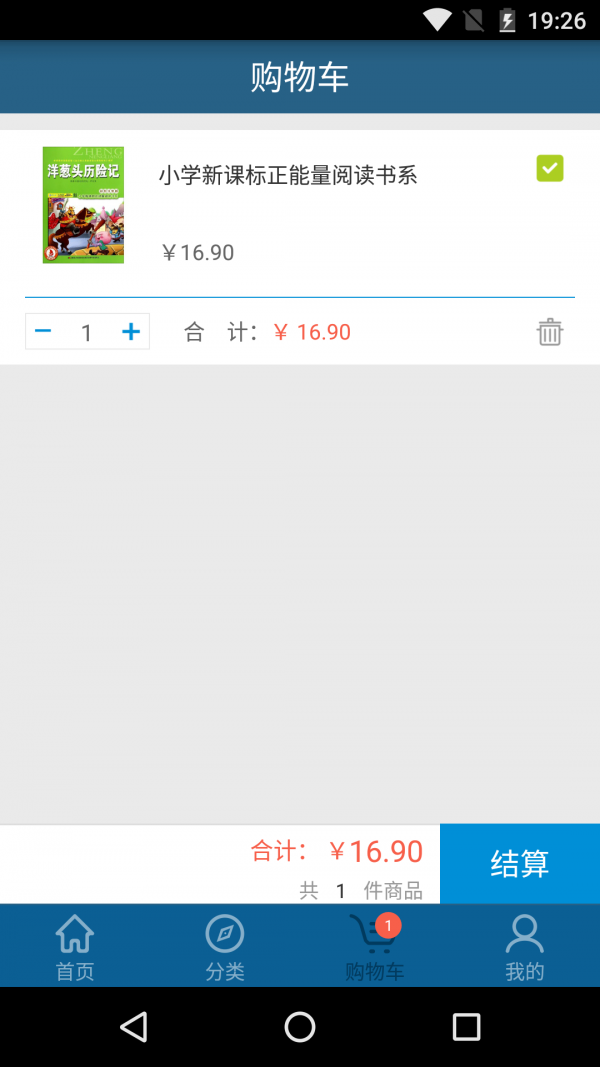
Task: Delete the item with the trash icon
Action: point(550,332)
